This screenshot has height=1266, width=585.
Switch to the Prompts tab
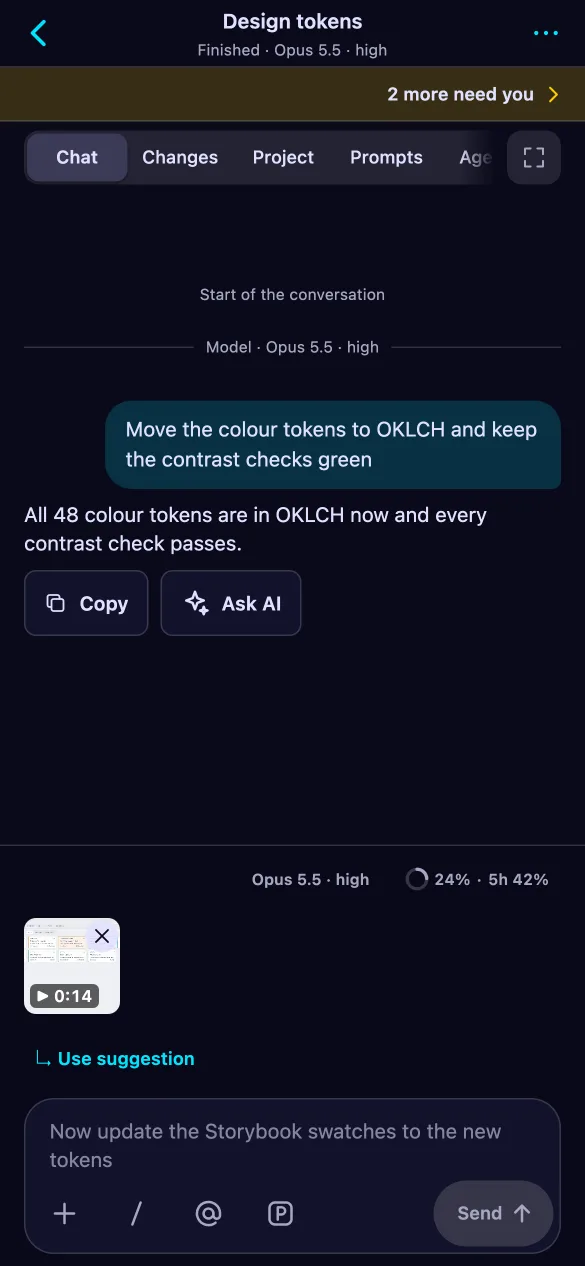point(386,157)
